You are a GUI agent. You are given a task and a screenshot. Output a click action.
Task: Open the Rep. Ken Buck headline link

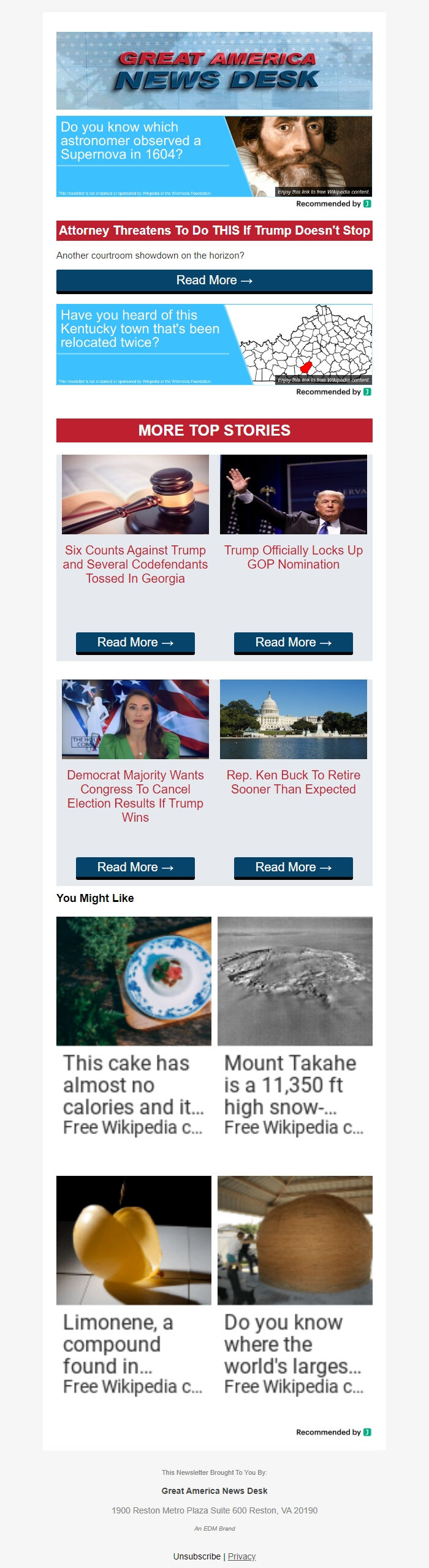pos(293,782)
